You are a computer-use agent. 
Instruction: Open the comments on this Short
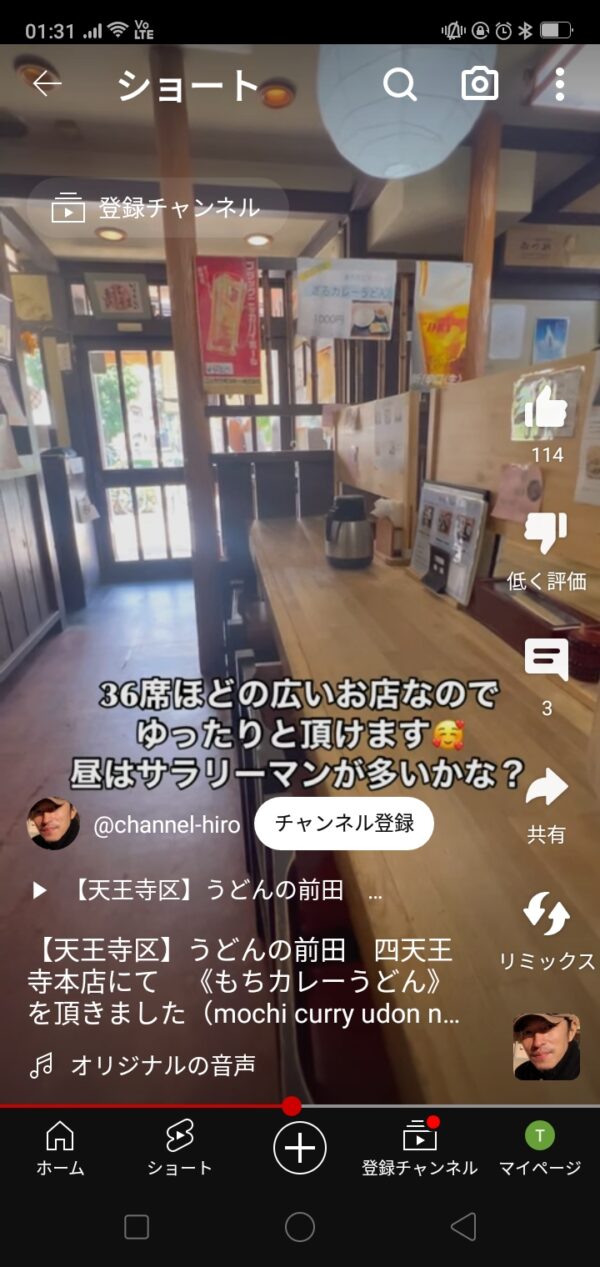(547, 661)
